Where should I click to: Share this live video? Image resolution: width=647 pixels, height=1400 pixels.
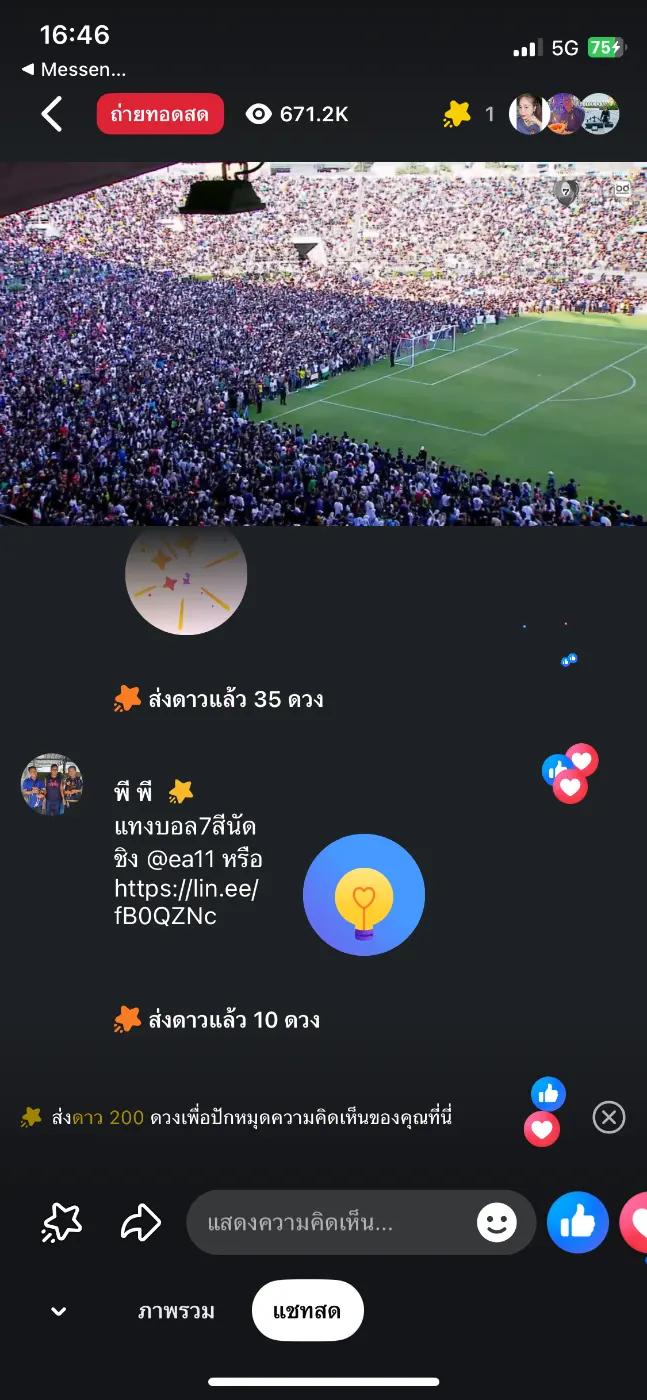141,1221
